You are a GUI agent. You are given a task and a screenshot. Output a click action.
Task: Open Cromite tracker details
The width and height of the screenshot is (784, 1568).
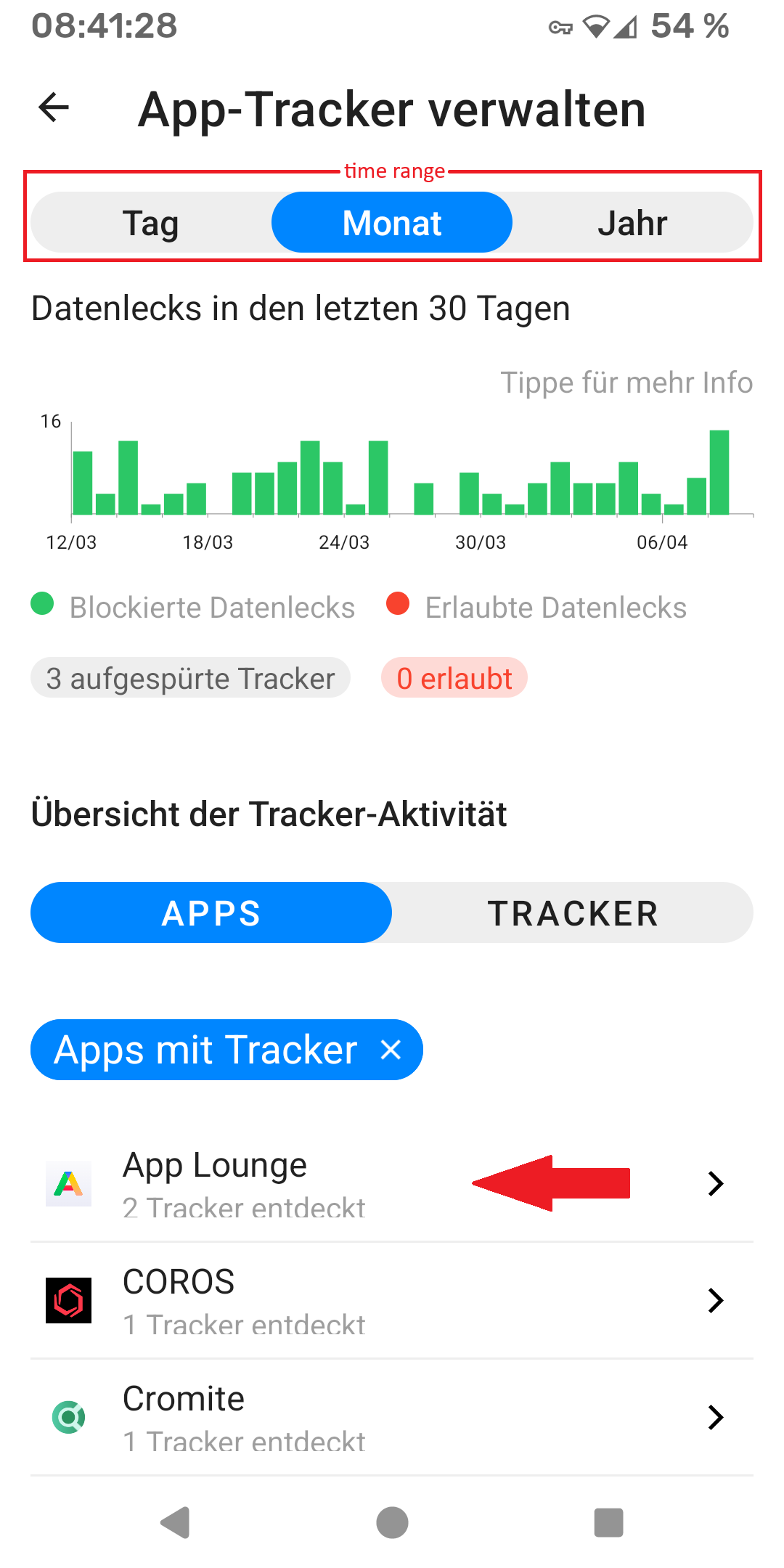tap(392, 1417)
